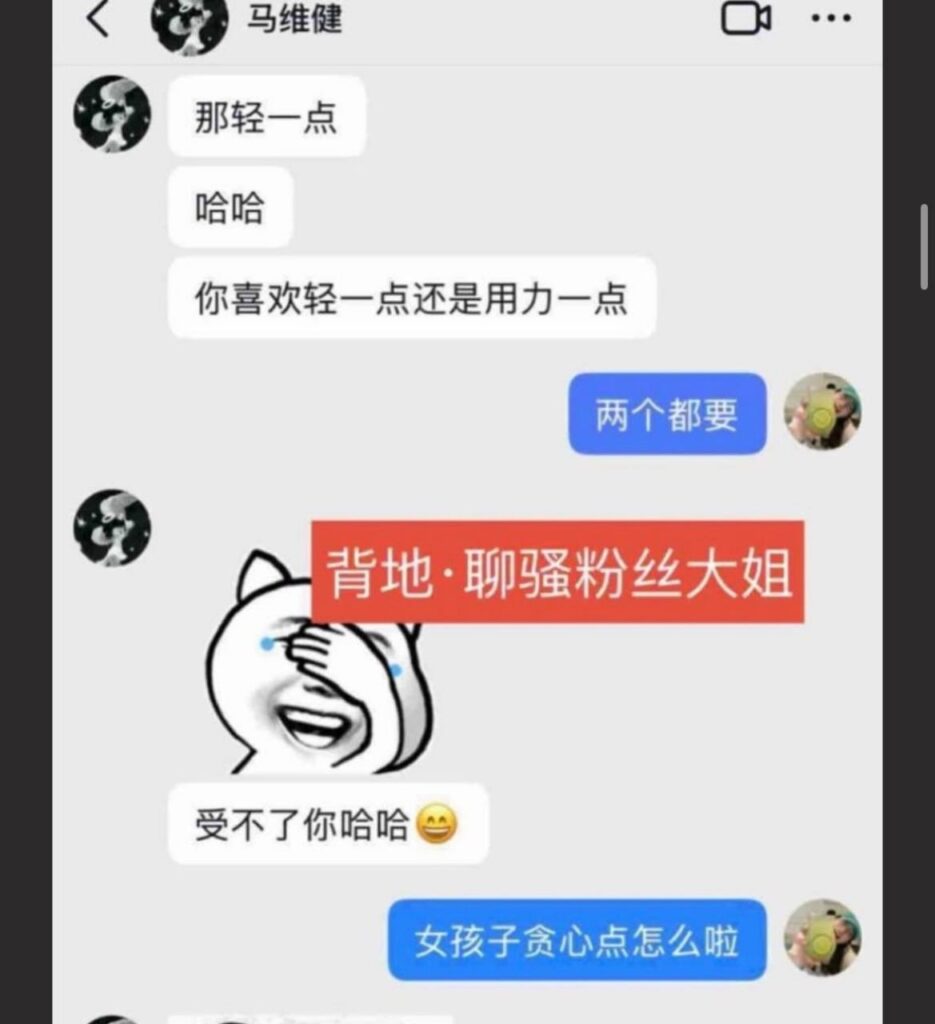The image size is (935, 1024).
Task: Start a video call with 马维健
Action: [x=746, y=19]
